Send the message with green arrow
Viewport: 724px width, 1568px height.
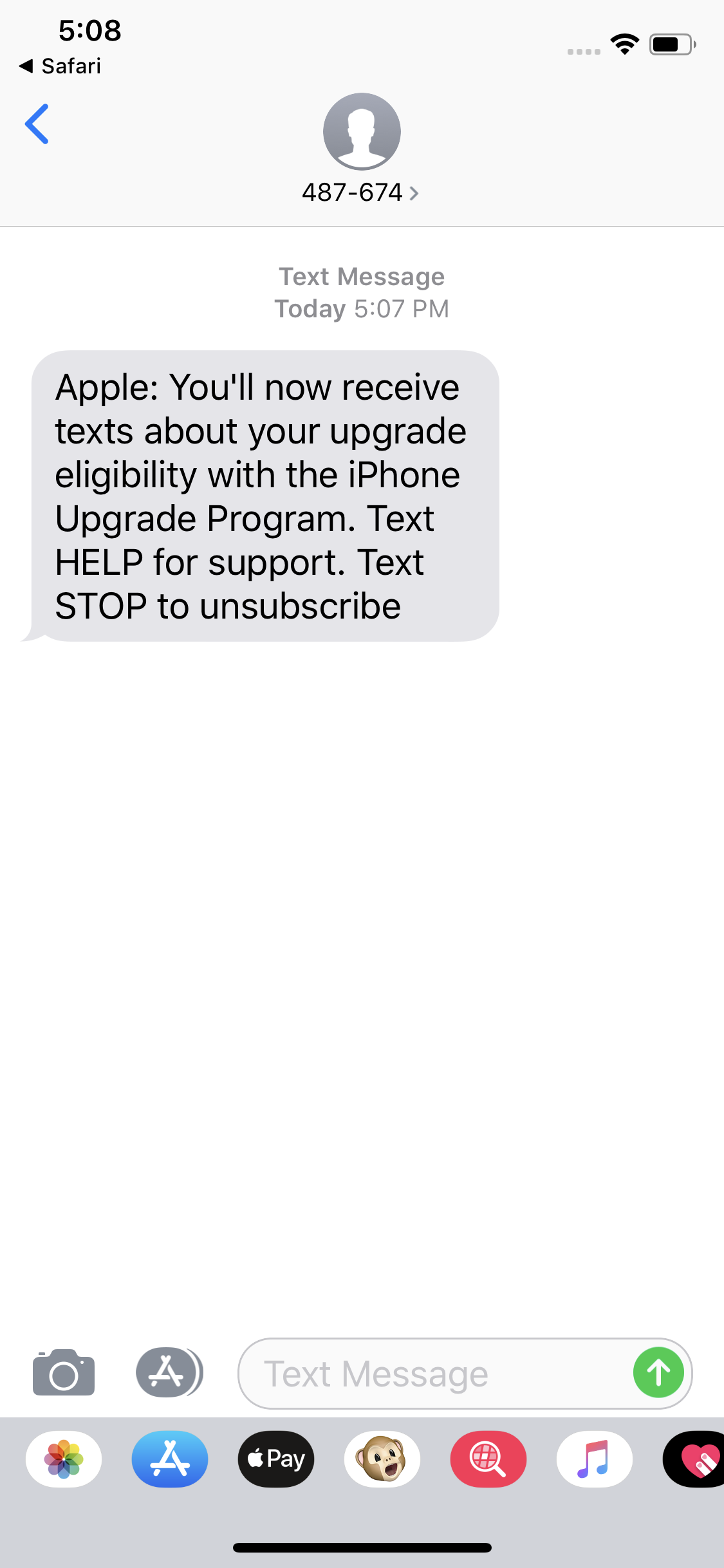pos(658,1372)
